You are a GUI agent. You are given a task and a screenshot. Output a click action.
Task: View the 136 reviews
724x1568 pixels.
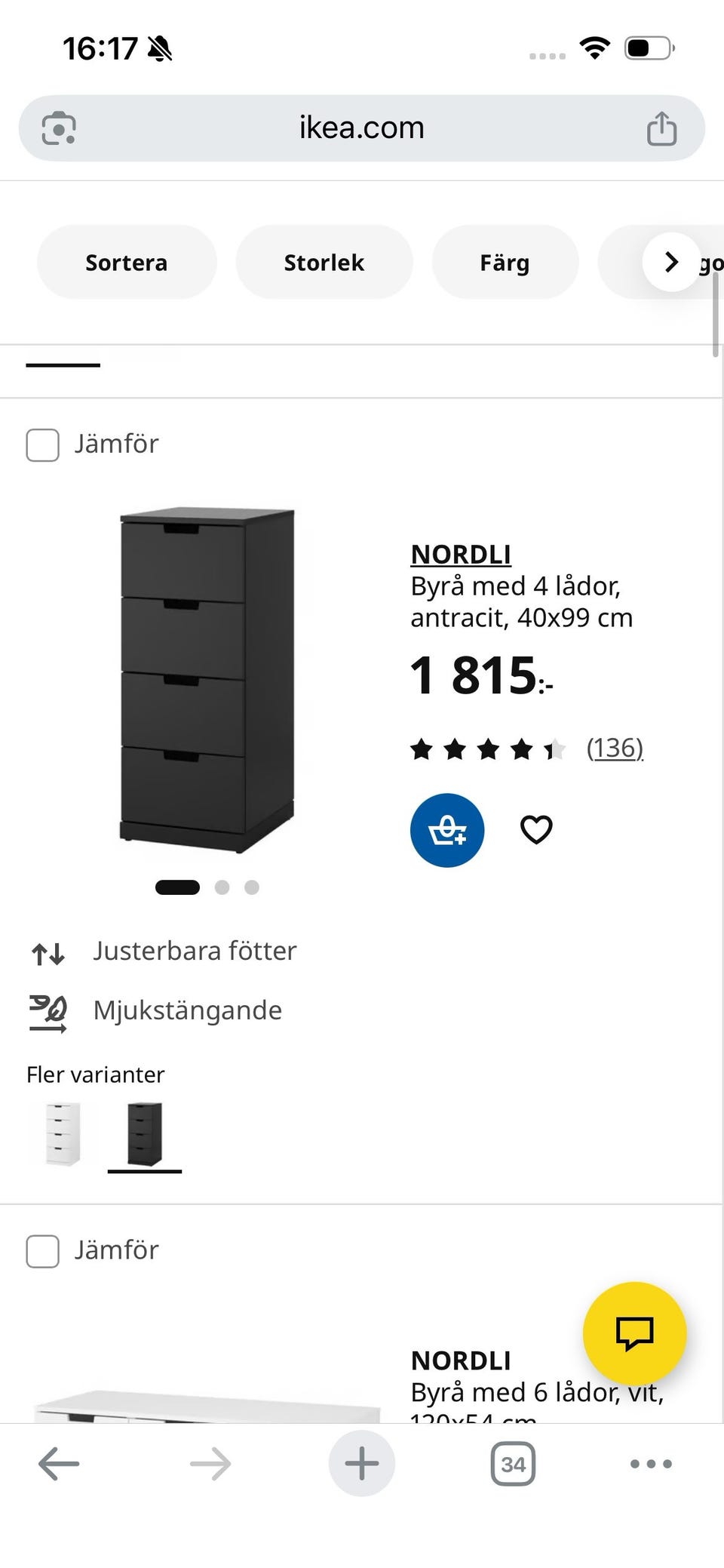[x=615, y=748]
